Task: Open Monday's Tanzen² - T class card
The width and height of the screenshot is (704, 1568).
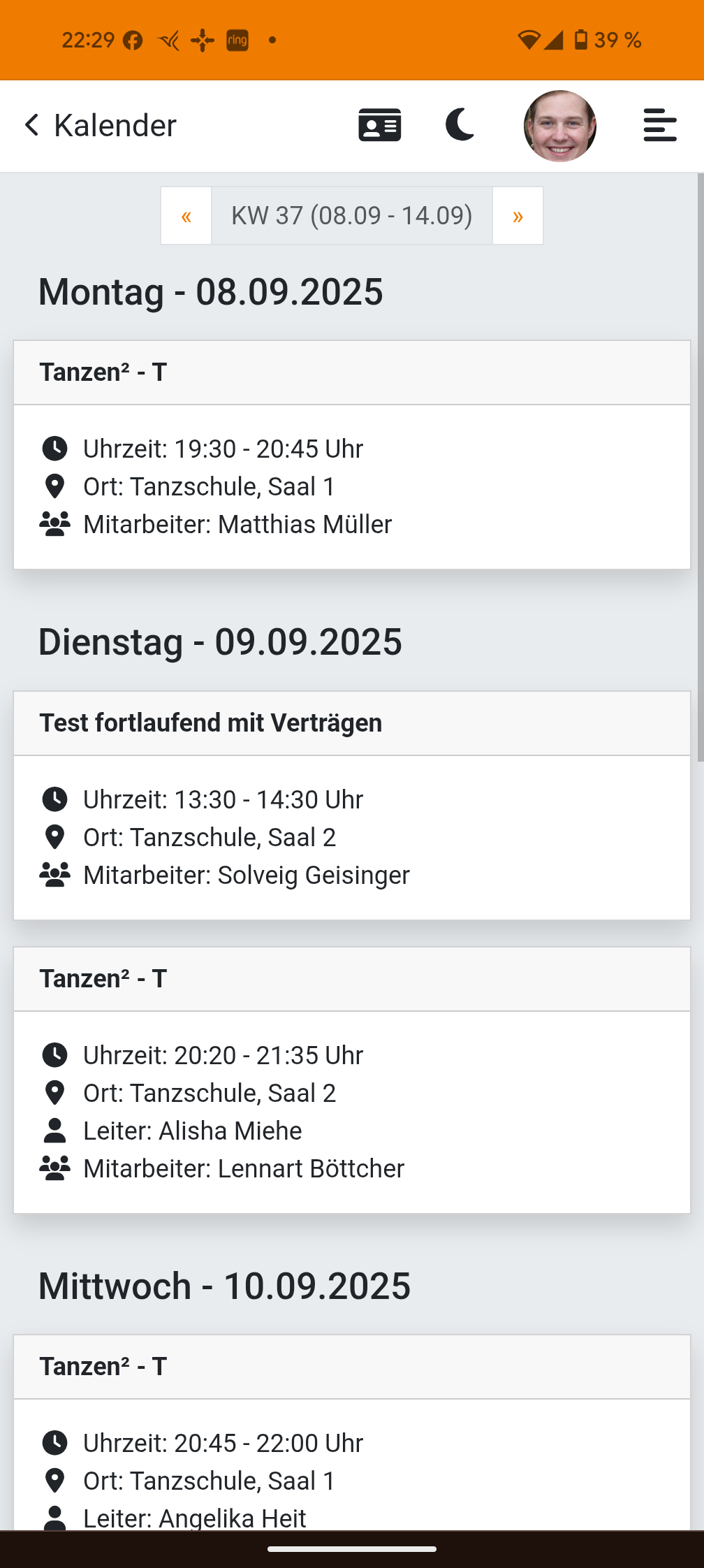Action: (352, 455)
